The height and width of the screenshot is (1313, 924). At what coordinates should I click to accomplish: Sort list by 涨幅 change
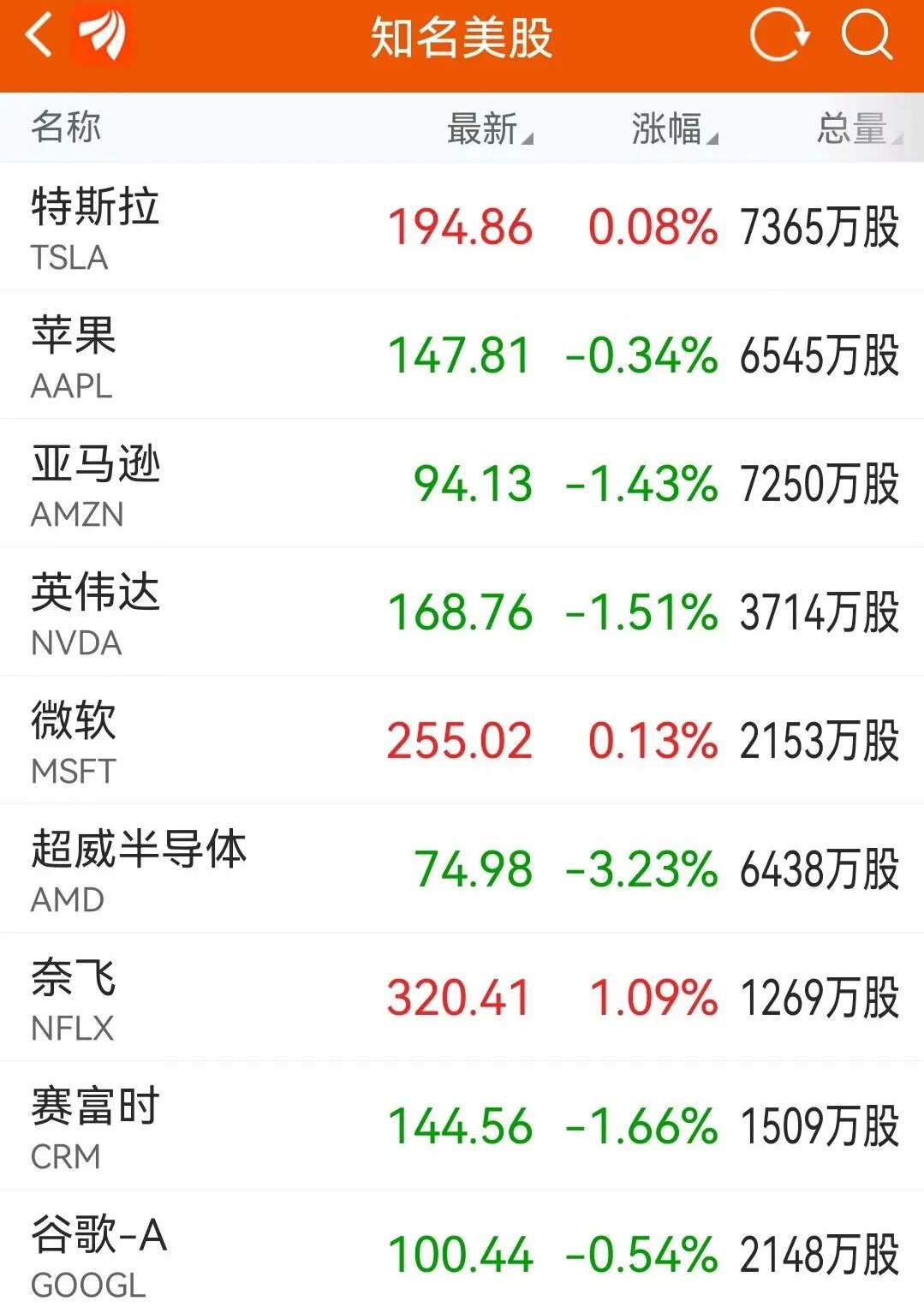674,129
